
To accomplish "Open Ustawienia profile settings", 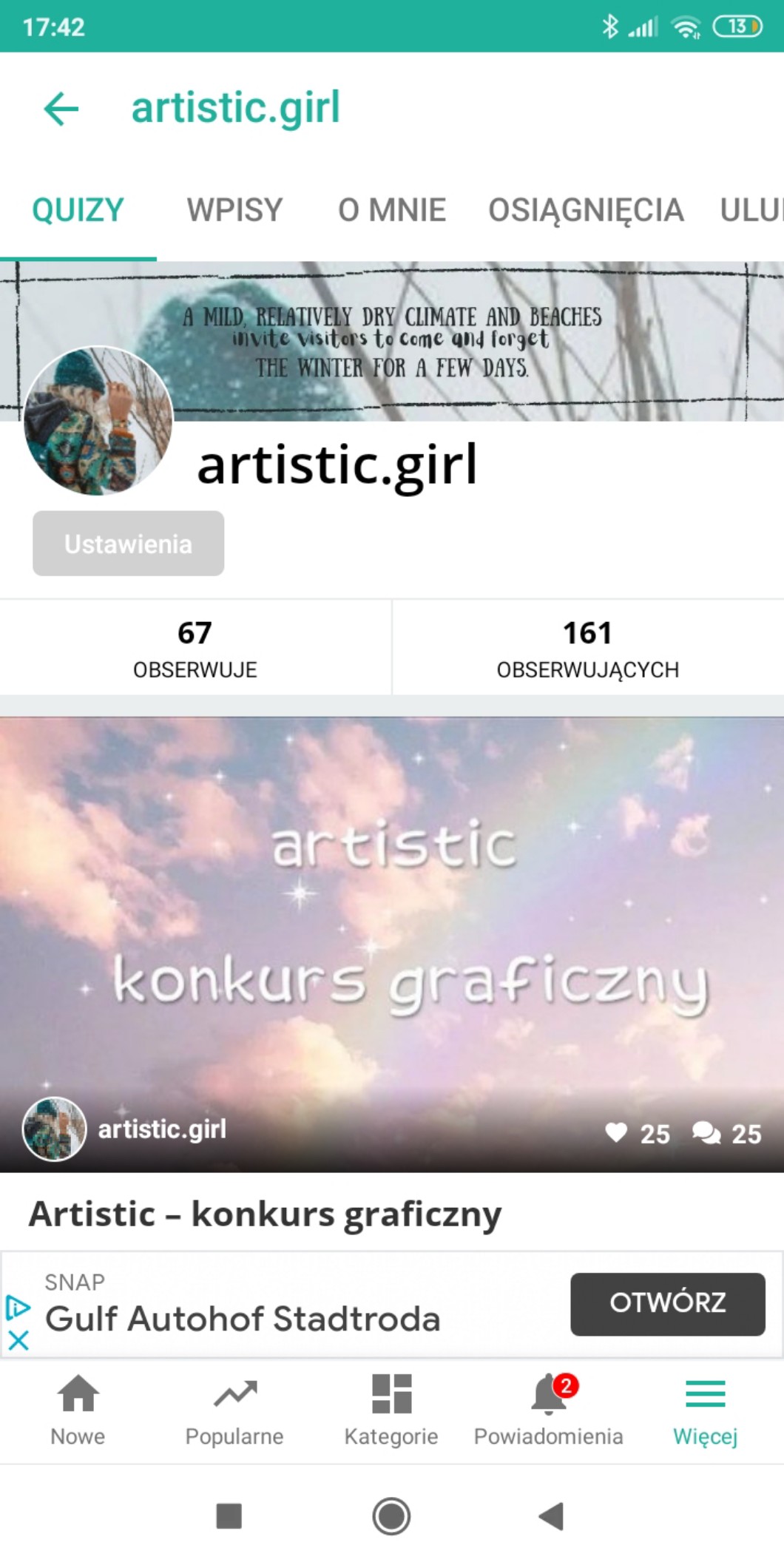I will click(x=128, y=544).
